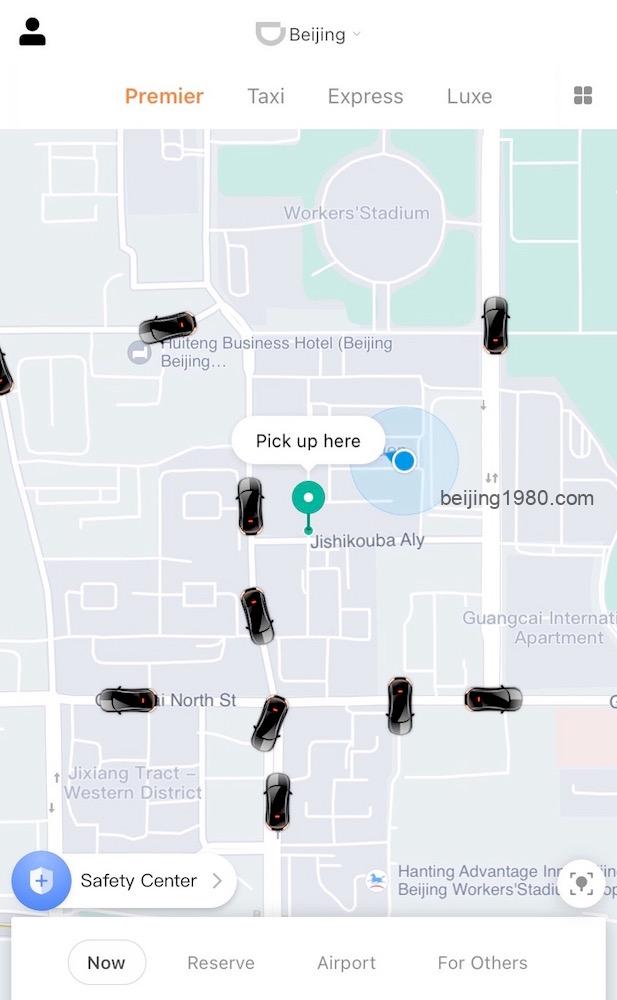This screenshot has height=1000, width=617.
Task: Open the Beijing city selector
Action: [x=309, y=34]
